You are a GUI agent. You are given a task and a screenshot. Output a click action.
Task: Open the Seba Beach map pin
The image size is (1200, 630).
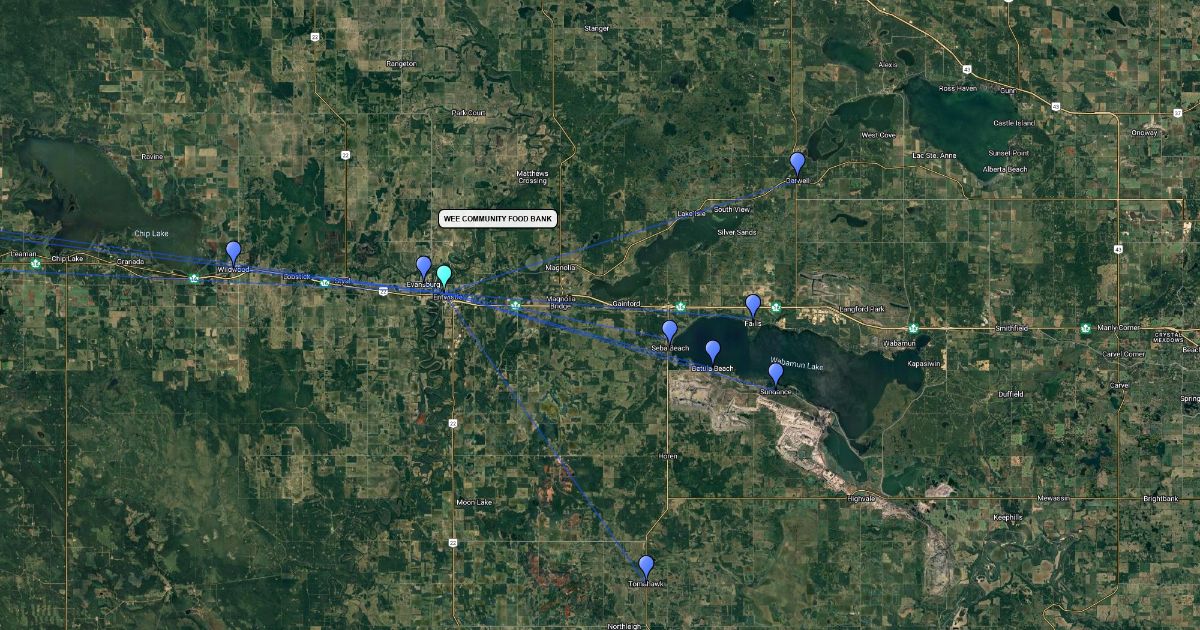tap(670, 331)
